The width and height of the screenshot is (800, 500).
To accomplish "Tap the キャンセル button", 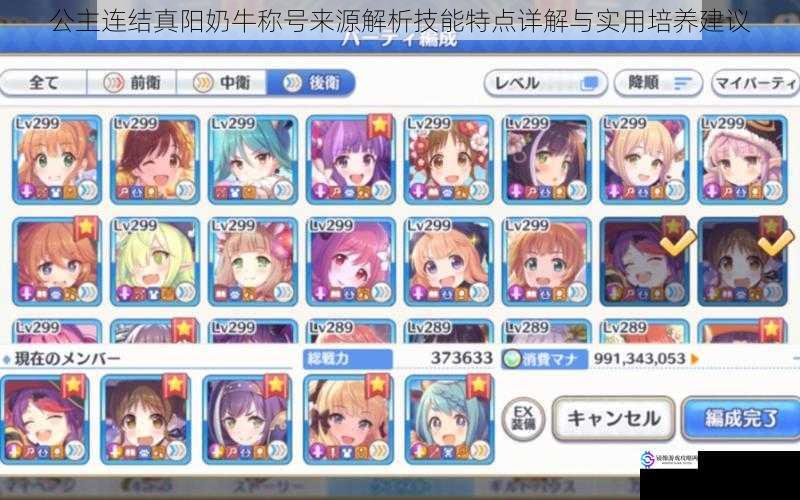I will (613, 417).
